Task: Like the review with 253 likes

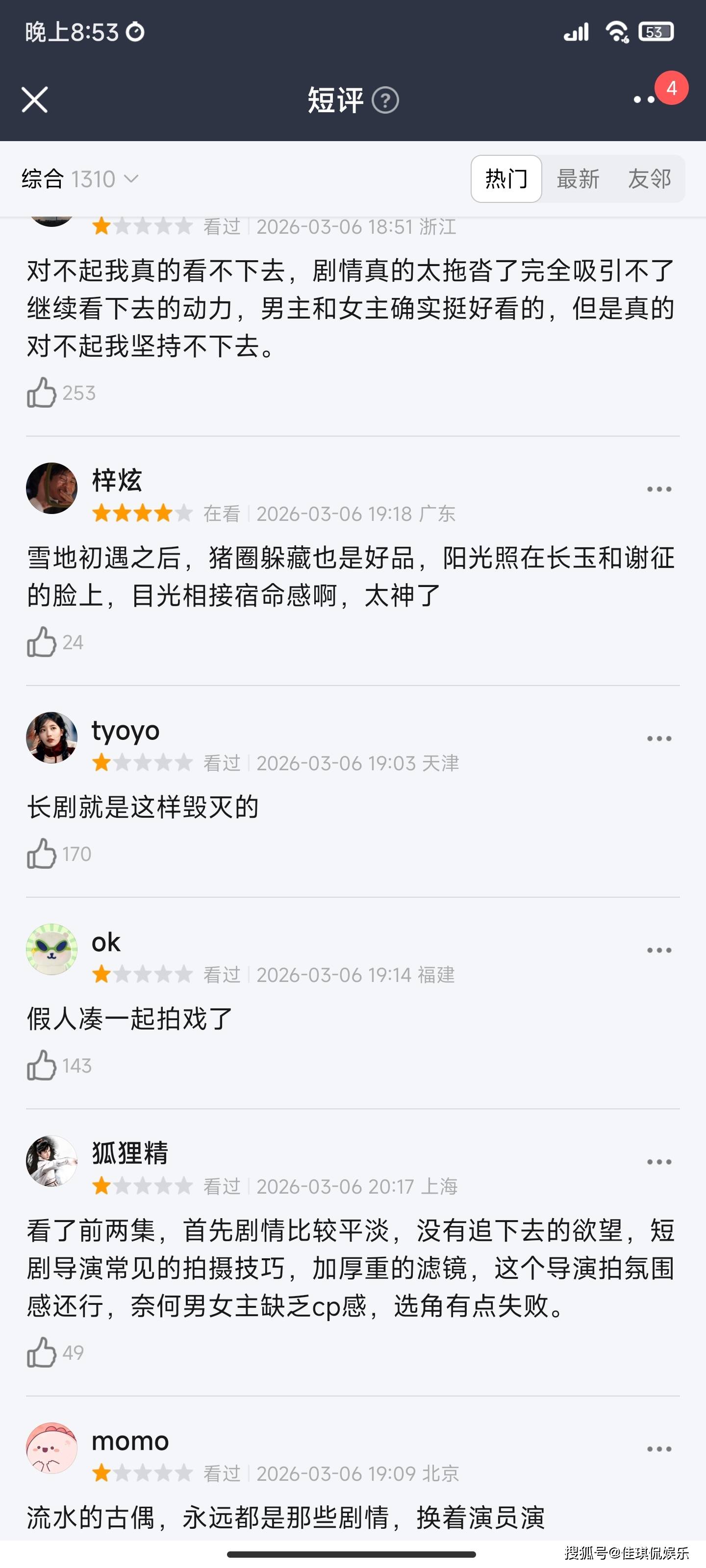Action: (x=42, y=392)
